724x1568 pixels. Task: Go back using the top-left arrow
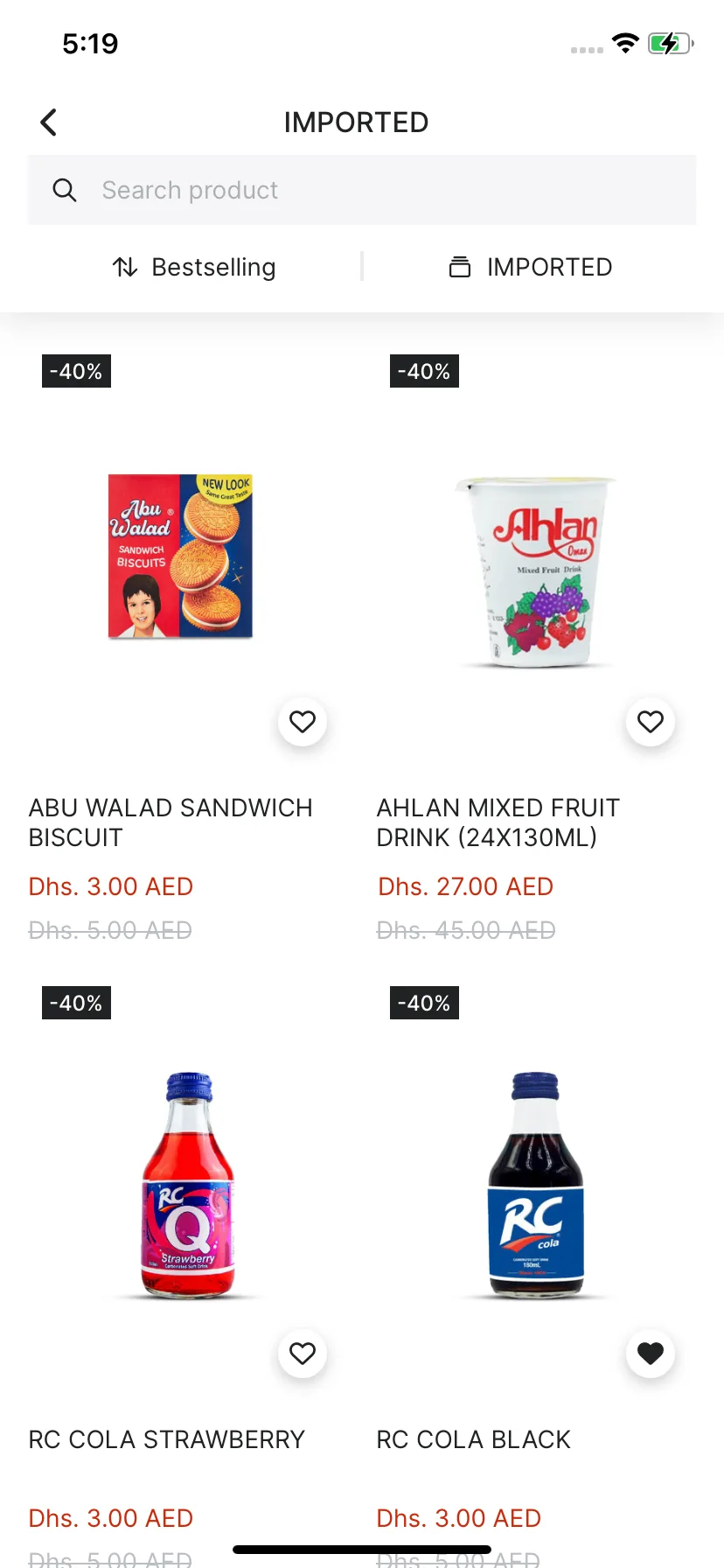point(49,122)
